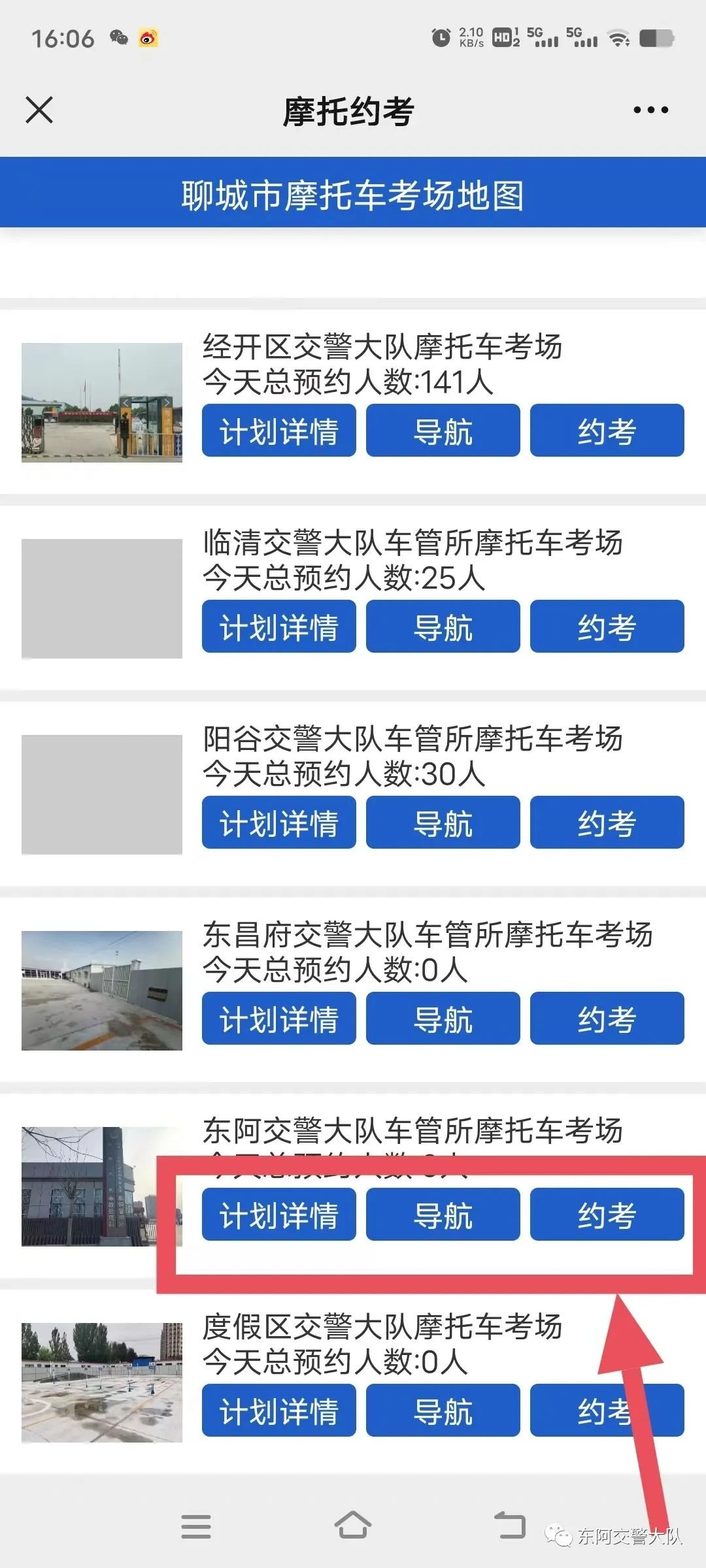Book exam at 临清交警大队 with 约考
The width and height of the screenshot is (706, 1568).
pyautogui.click(x=607, y=627)
